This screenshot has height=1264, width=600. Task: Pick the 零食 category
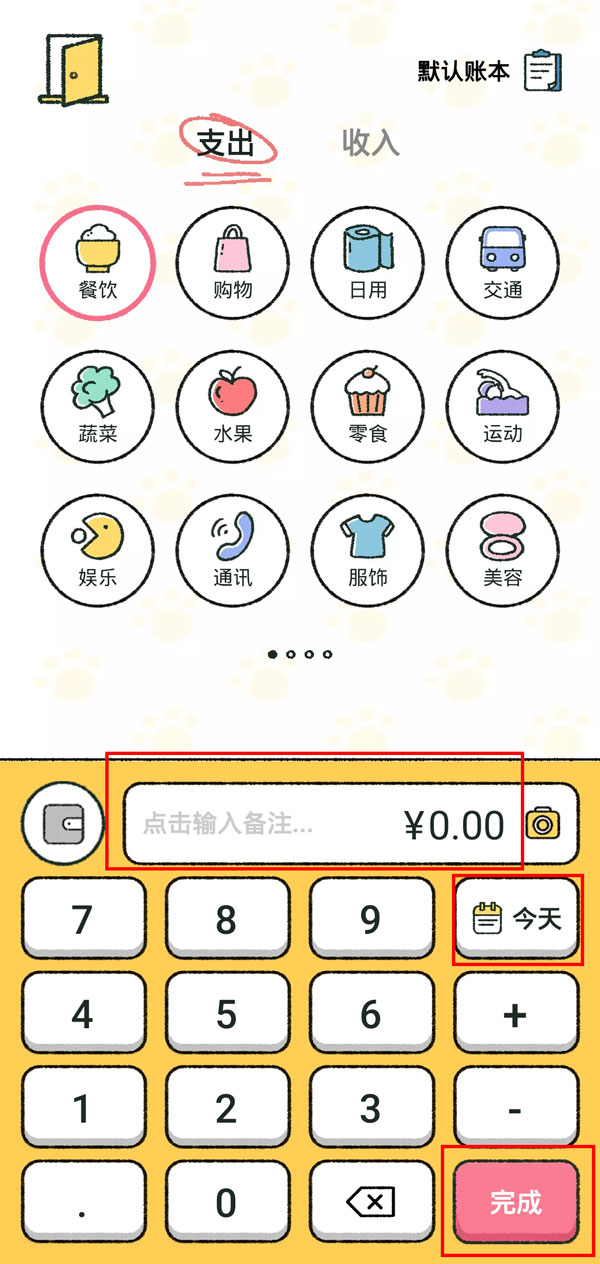pos(367,405)
